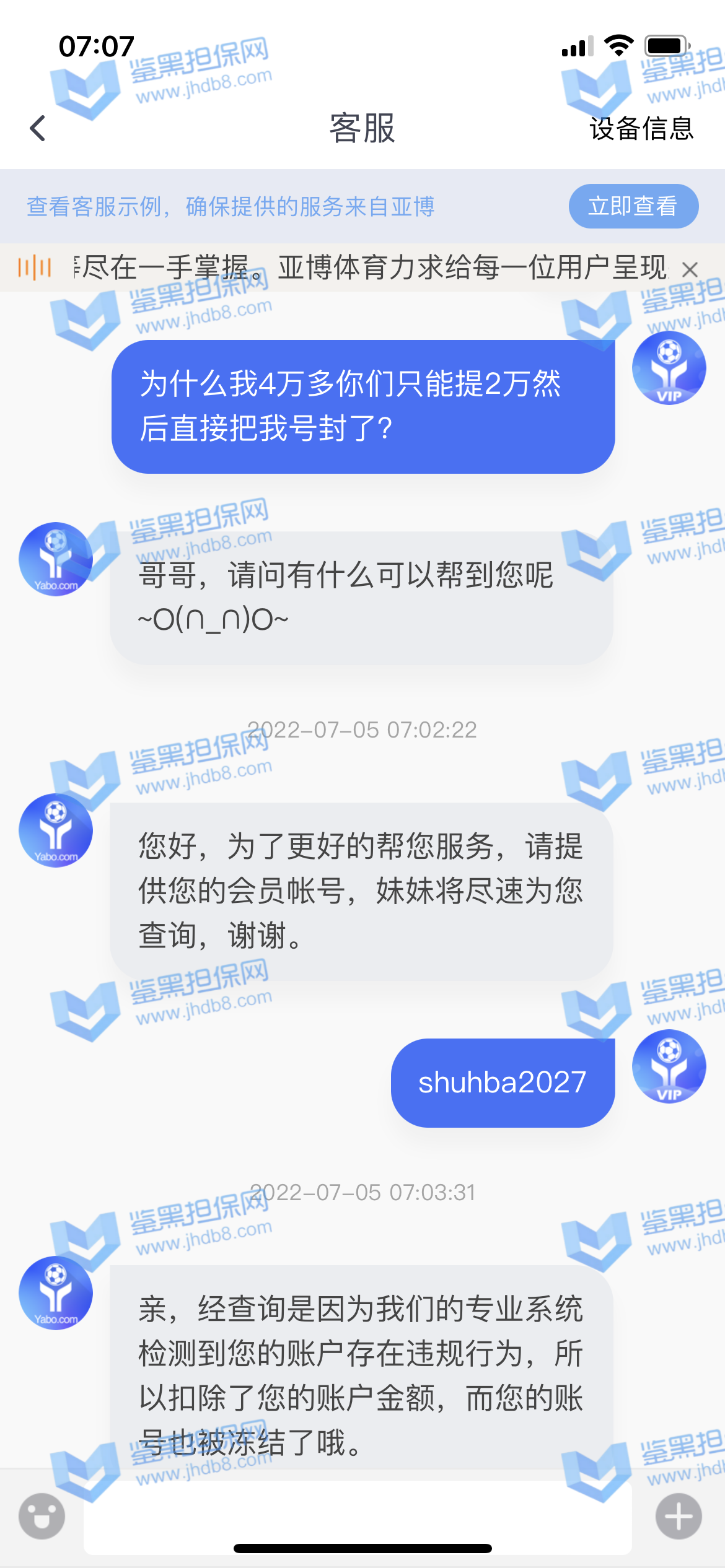Go back using the top-left arrow
Viewport: 725px width, 1568px height.
click(38, 128)
